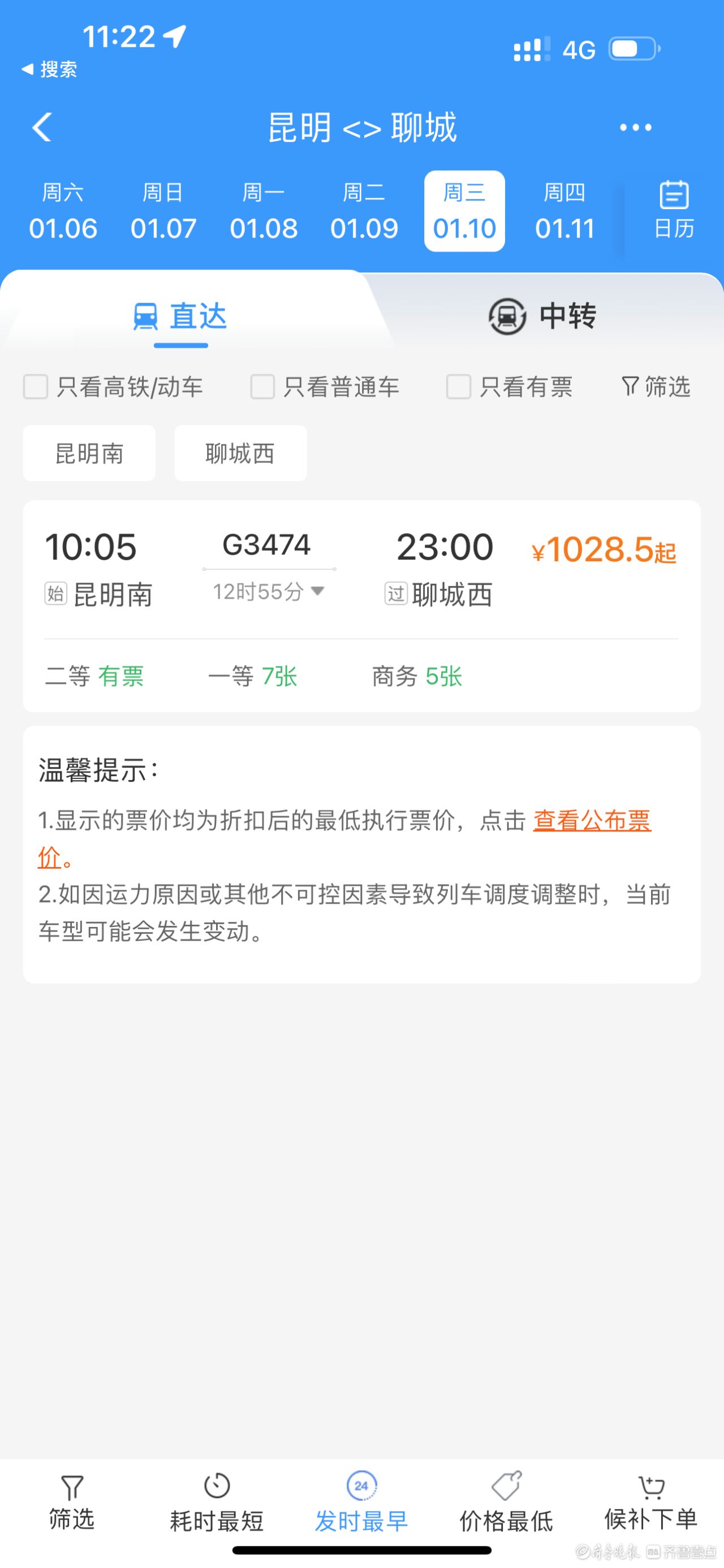Return to 搜索 via status bar link
The height and width of the screenshot is (1568, 724).
49,70
